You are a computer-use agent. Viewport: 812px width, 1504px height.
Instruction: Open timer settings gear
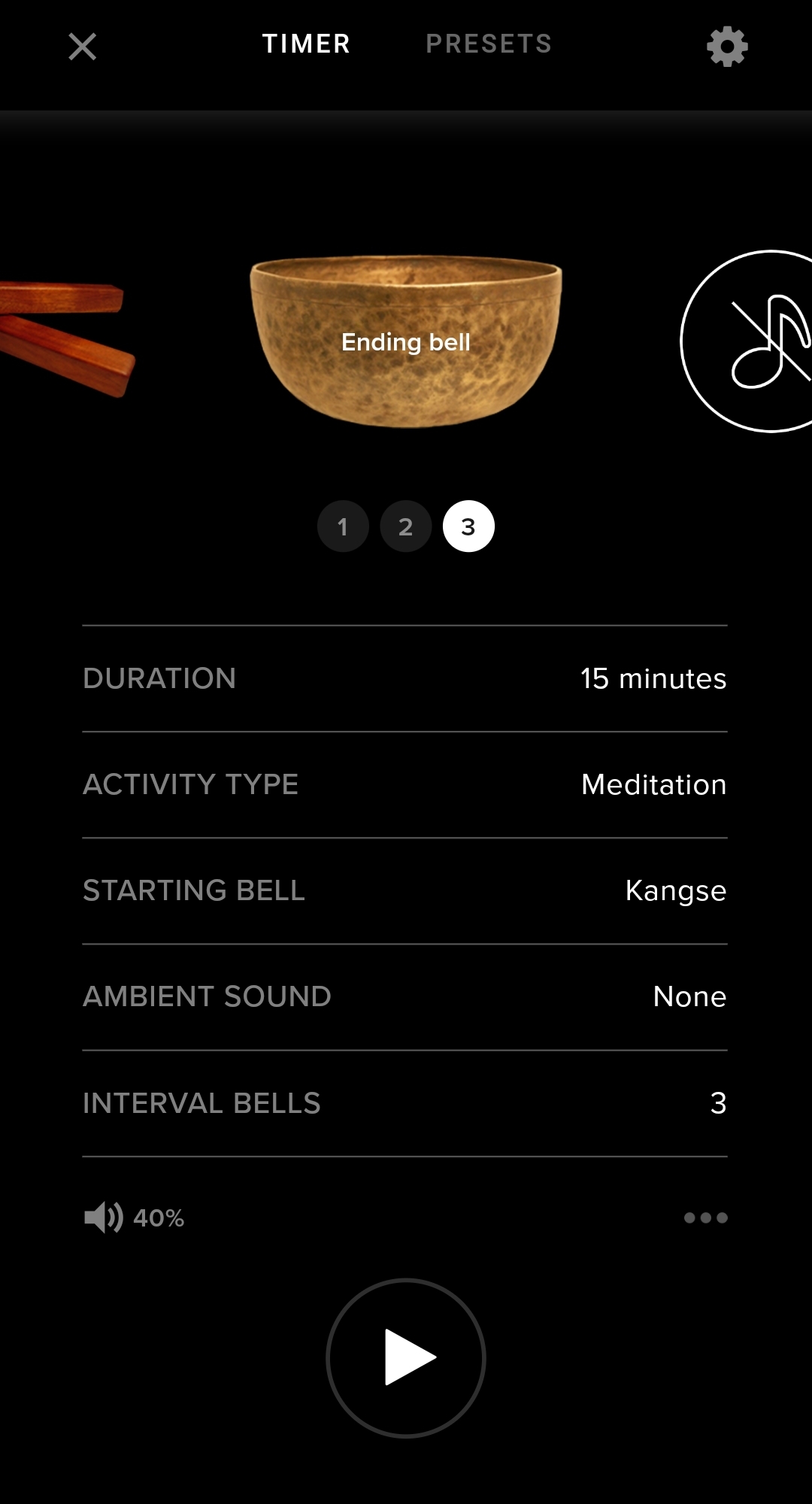coord(727,47)
